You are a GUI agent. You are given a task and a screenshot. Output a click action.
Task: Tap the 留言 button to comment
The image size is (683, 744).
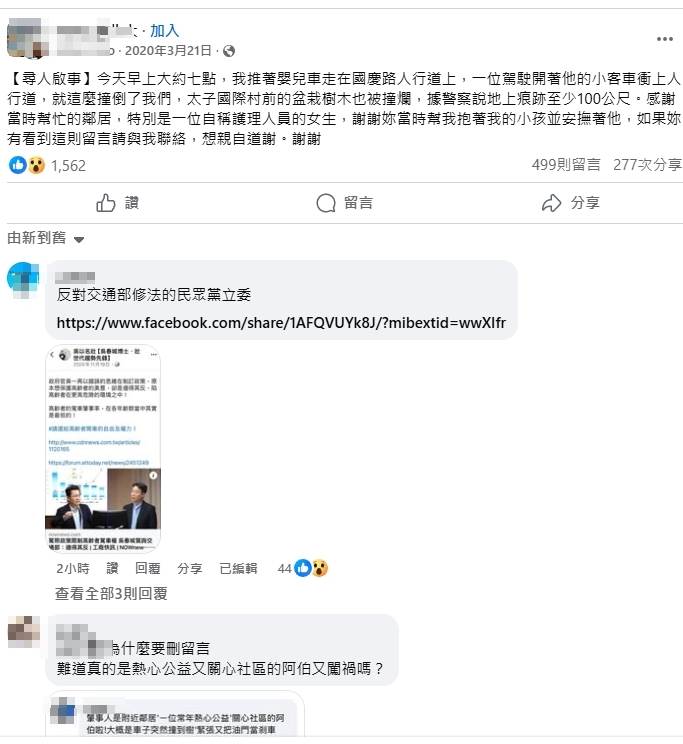pos(344,203)
